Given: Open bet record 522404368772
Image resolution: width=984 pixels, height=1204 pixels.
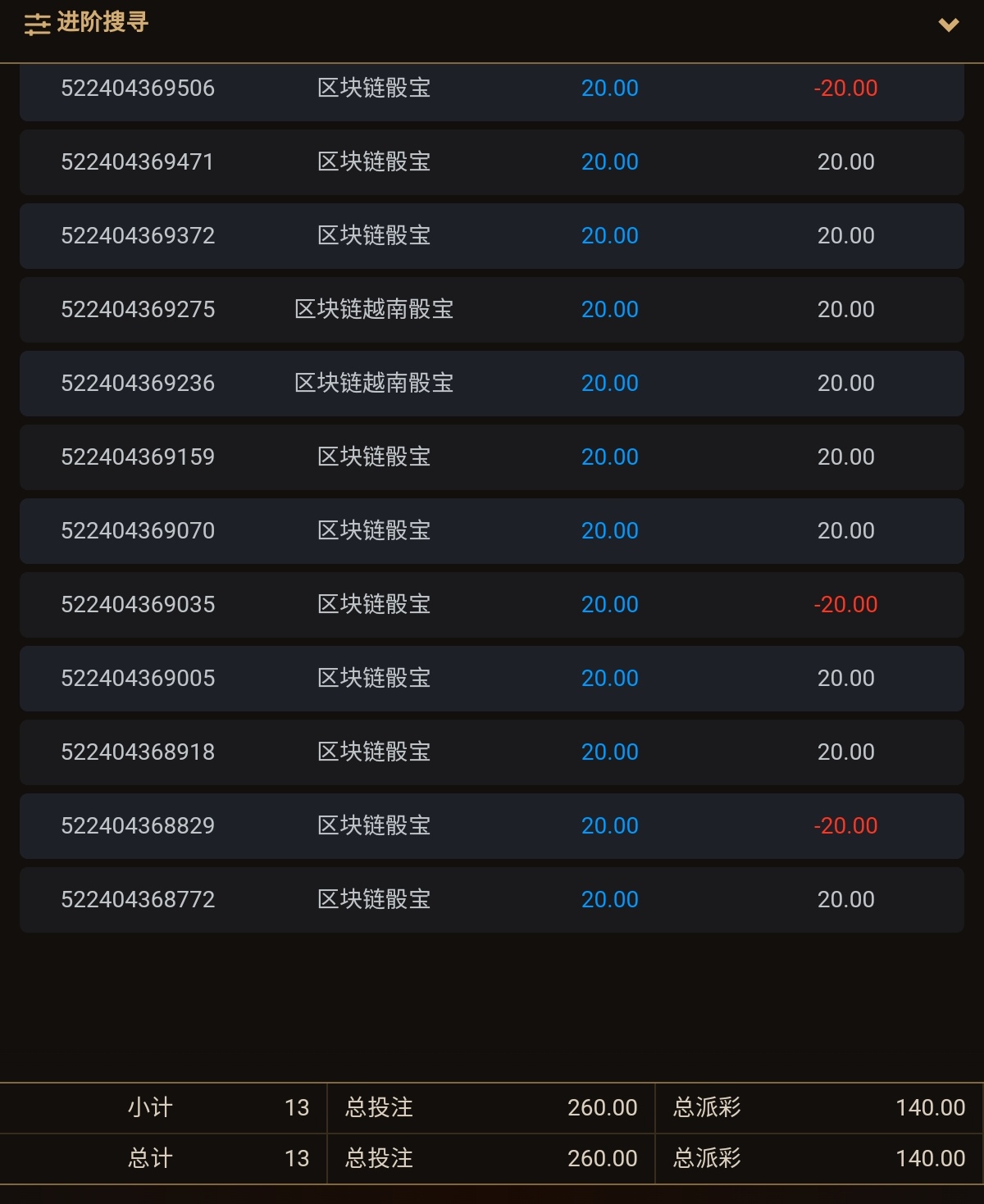Looking at the screenshot, I should (x=138, y=900).
